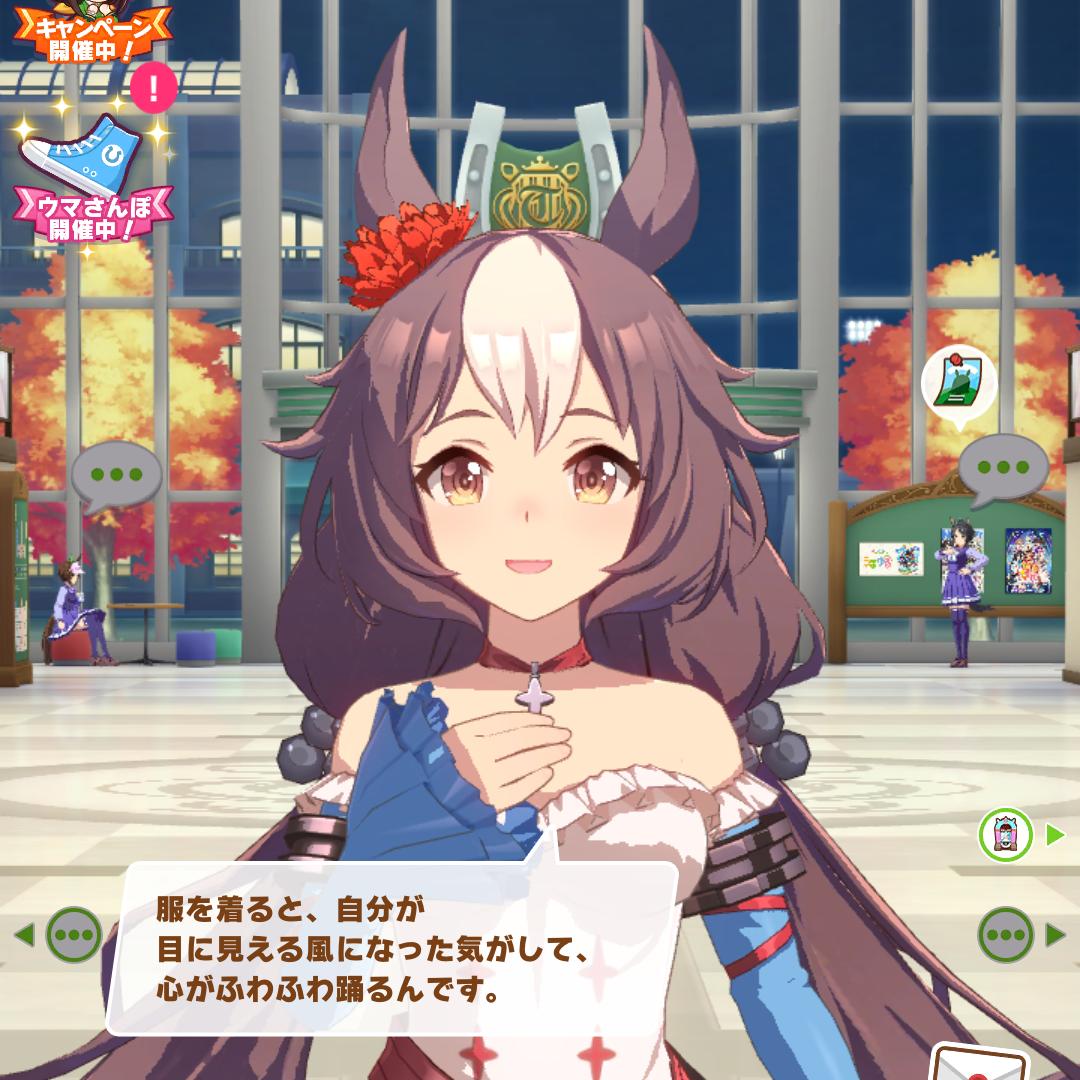Tap the speech bubble by the bulletin board

pos(1002,468)
